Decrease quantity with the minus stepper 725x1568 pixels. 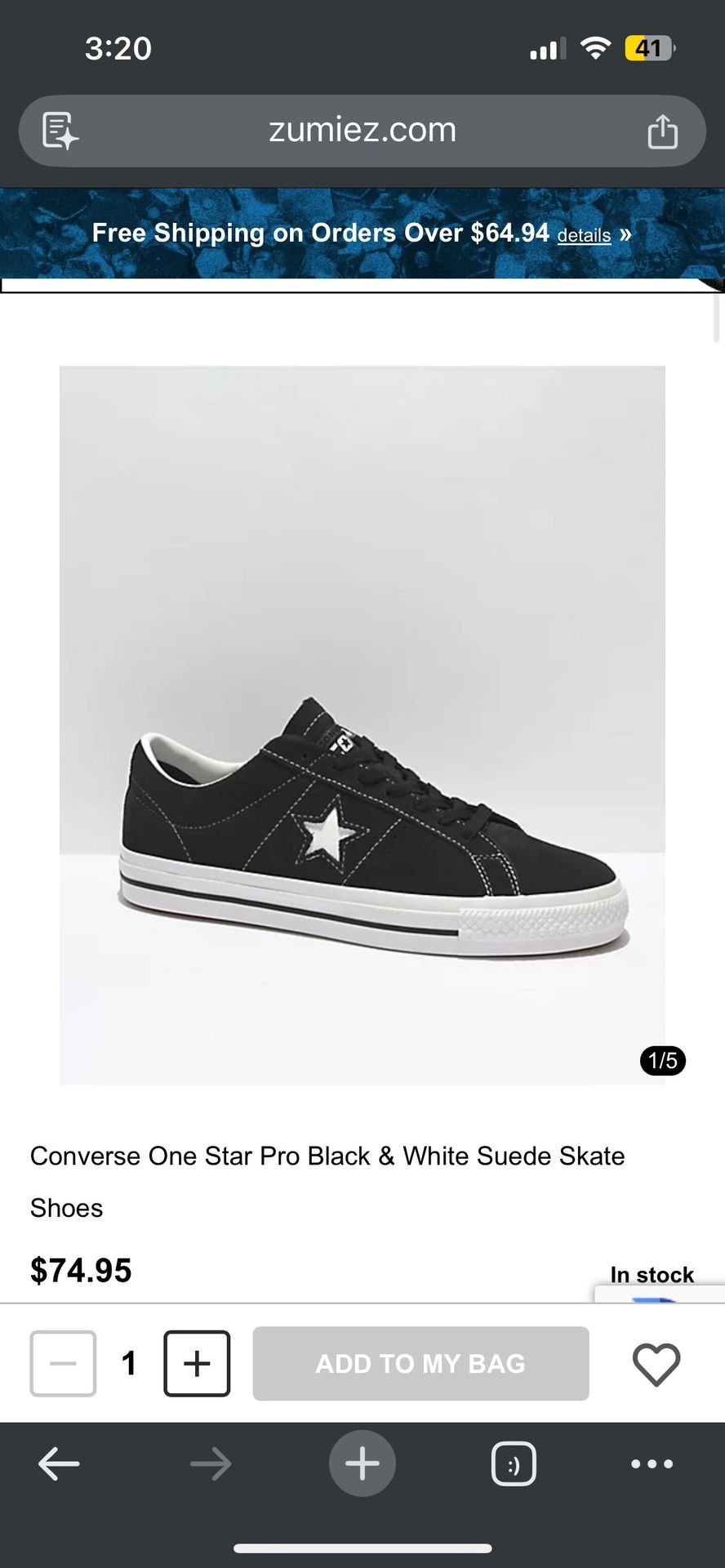click(62, 1362)
